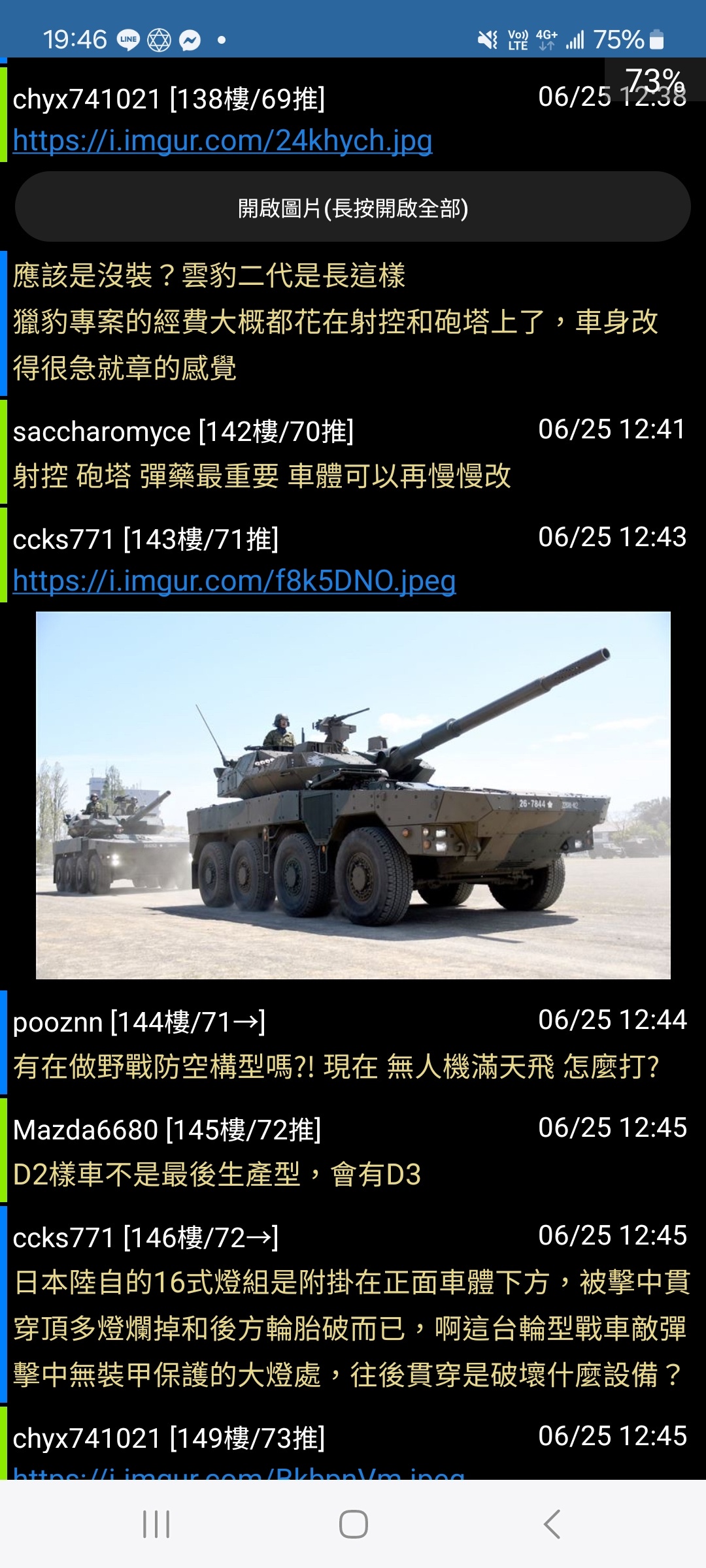Open the 24khych.jpg imgur link
The height and width of the screenshot is (1568, 706).
[222, 141]
